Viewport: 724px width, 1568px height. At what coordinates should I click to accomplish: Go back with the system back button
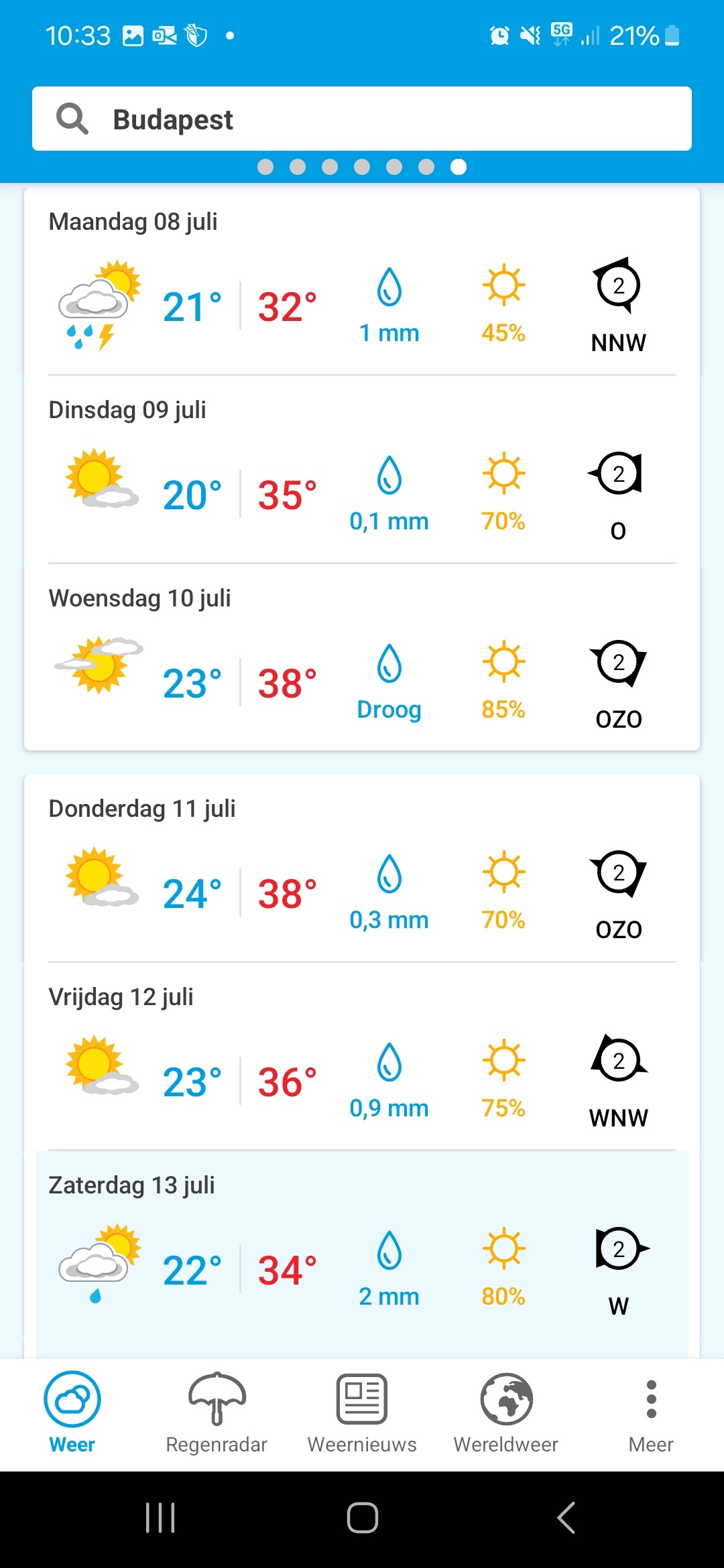[566, 1518]
